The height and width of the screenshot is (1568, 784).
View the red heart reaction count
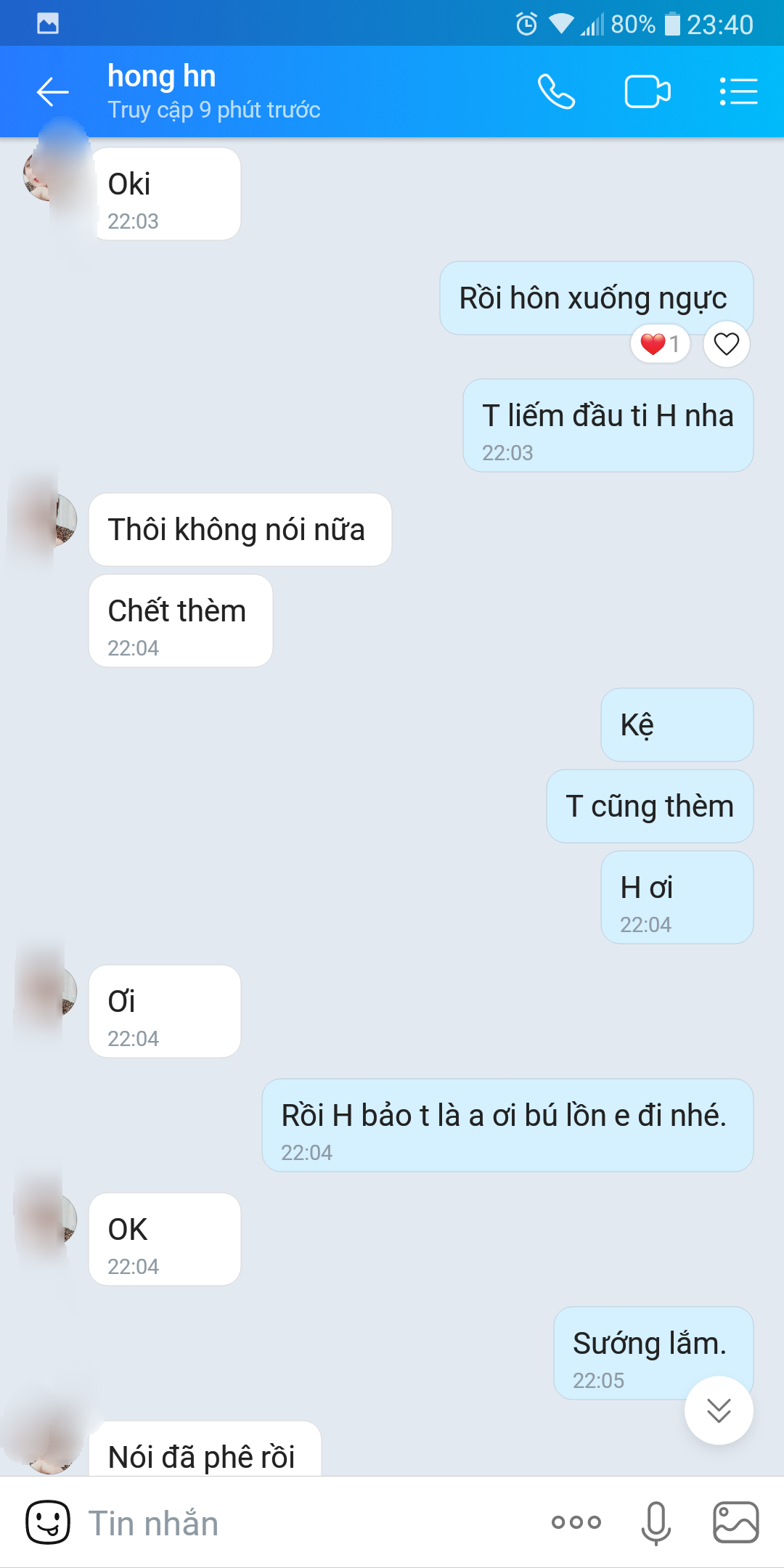(x=660, y=343)
